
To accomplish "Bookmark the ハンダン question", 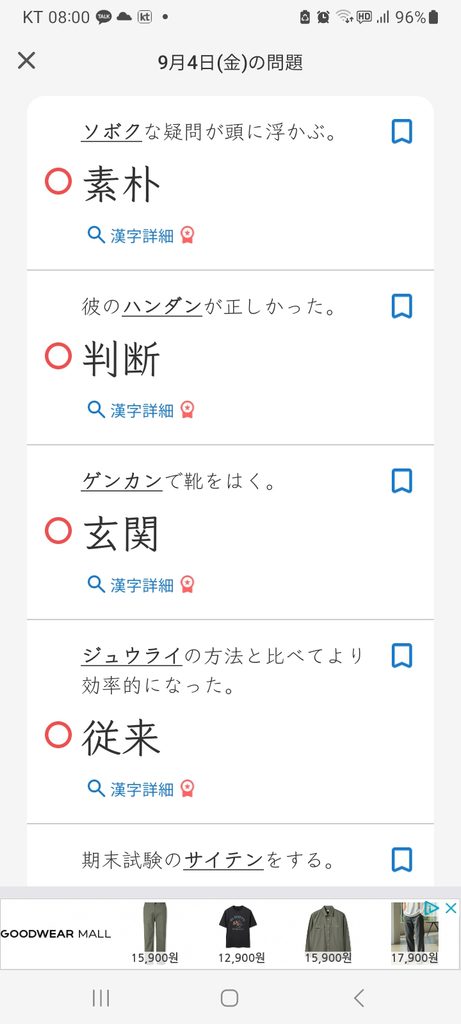I will click(402, 306).
